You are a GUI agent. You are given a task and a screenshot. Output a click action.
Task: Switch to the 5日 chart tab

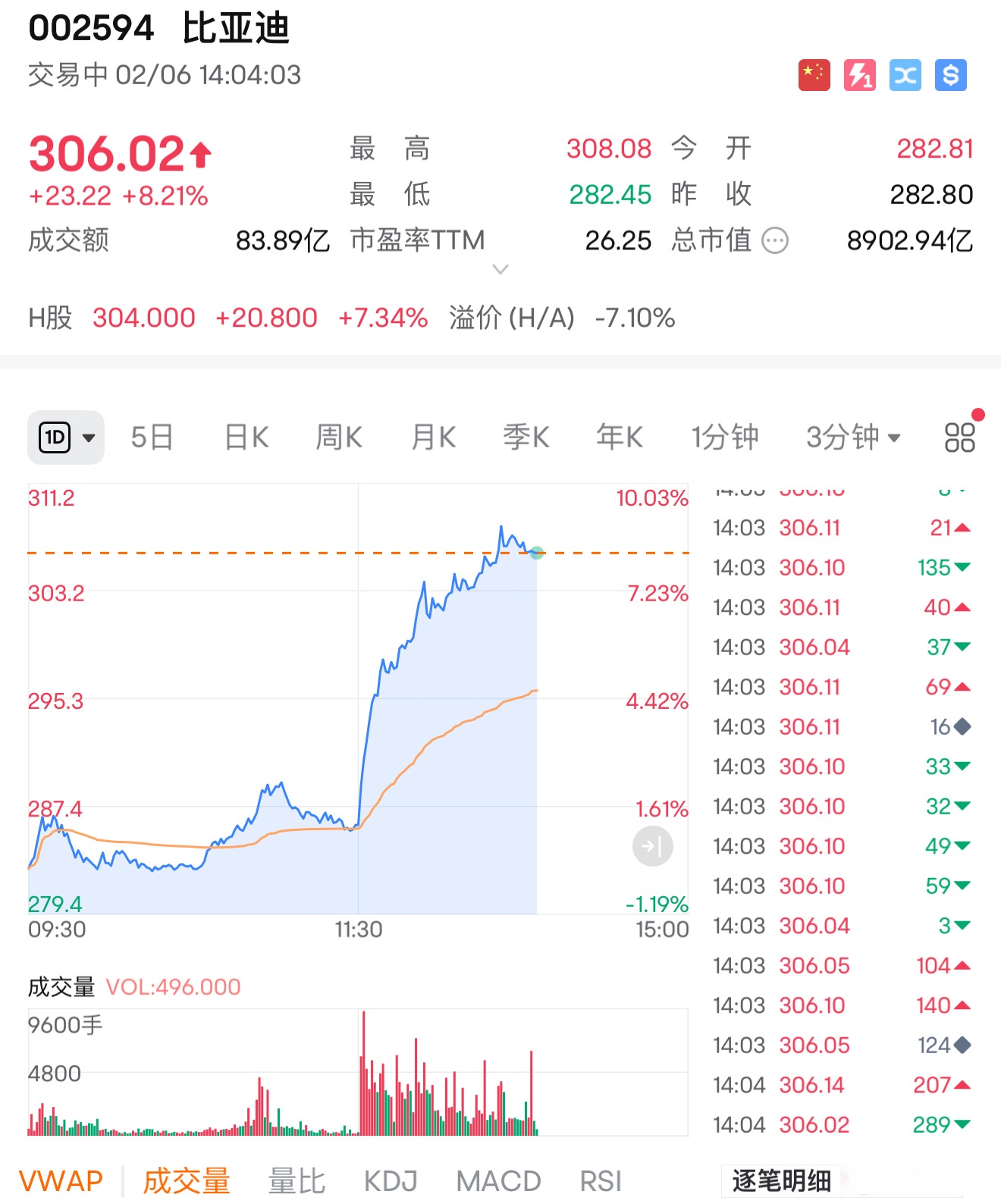152,437
